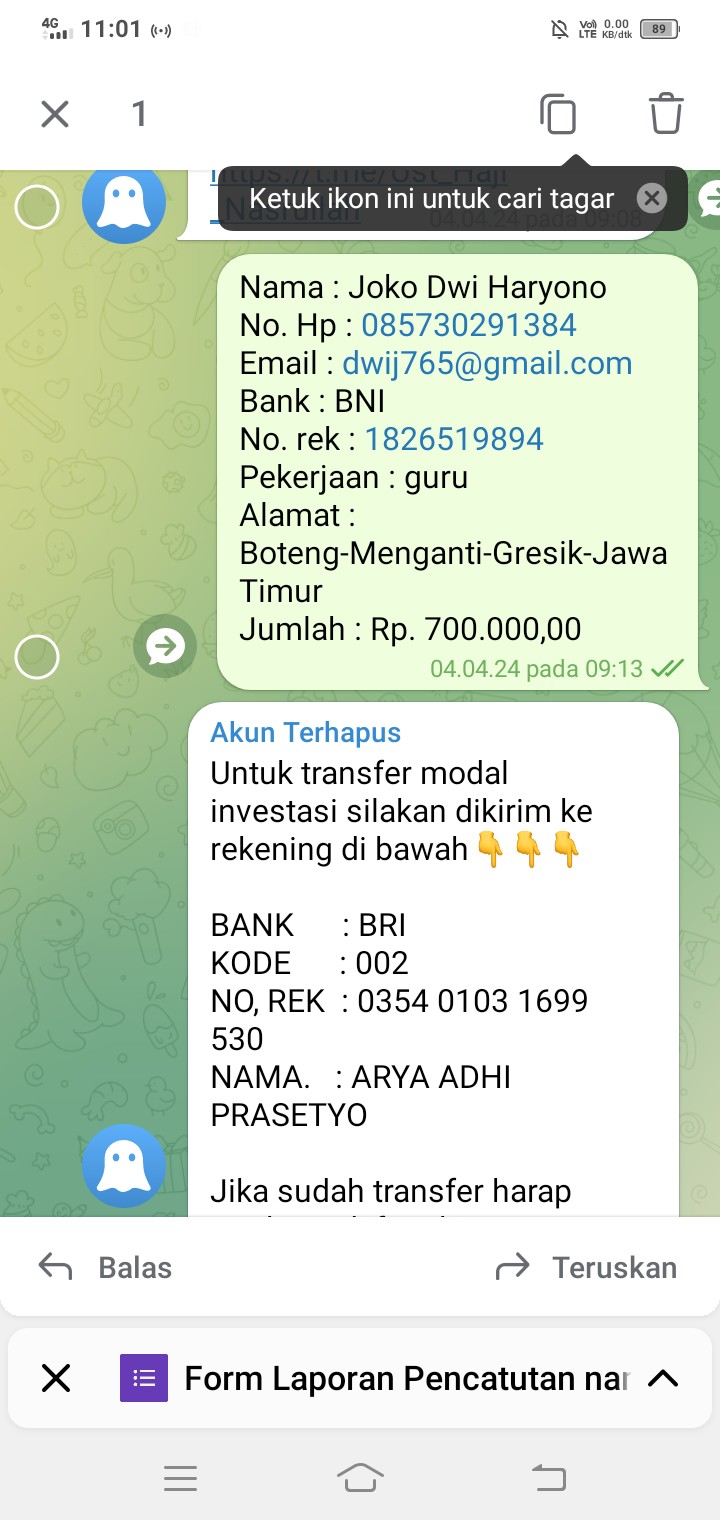Dismiss the hashtag search tooltip
720x1520 pixels.
[652, 198]
